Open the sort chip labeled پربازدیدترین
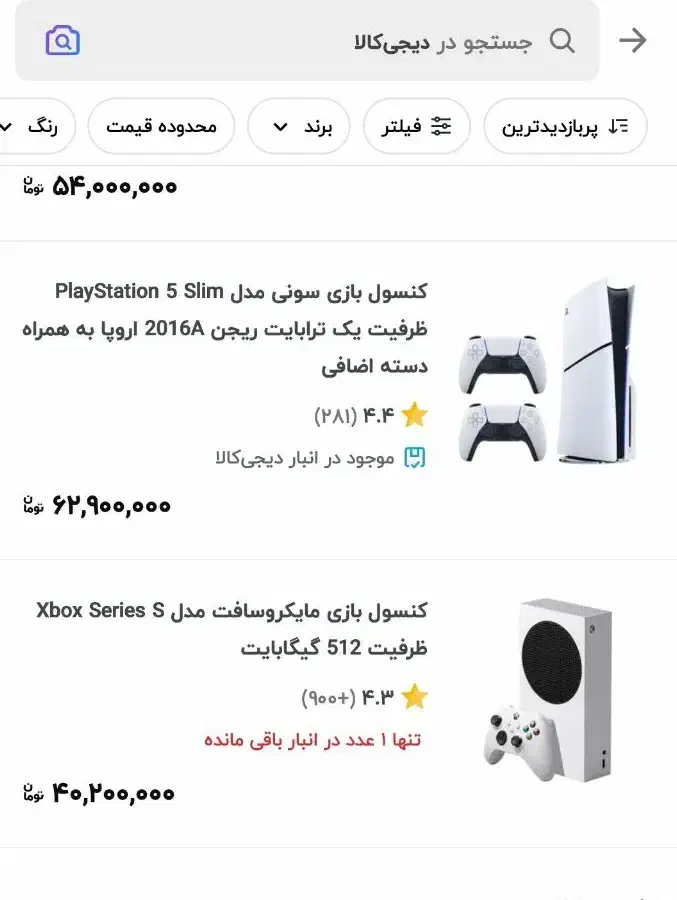The image size is (677, 900). pyautogui.click(x=565, y=126)
